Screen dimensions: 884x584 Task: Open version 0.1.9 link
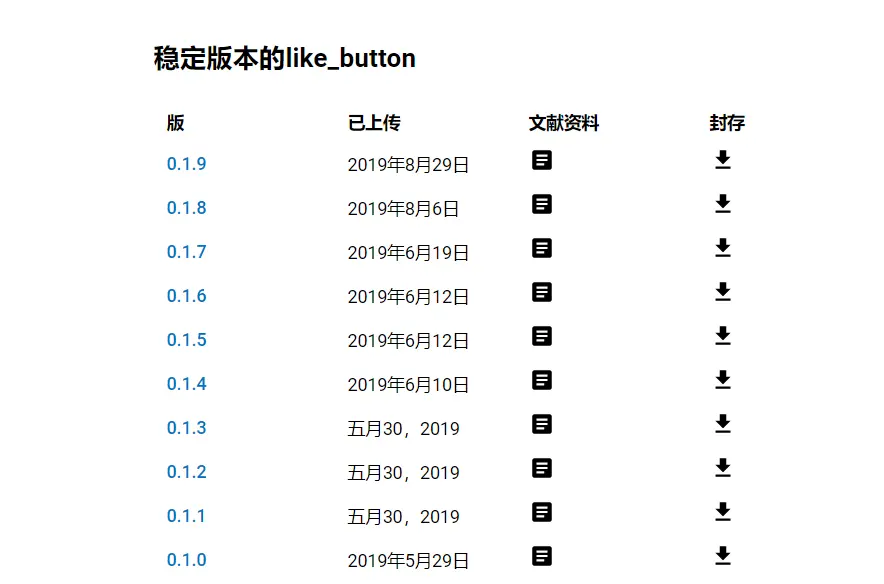tap(187, 164)
